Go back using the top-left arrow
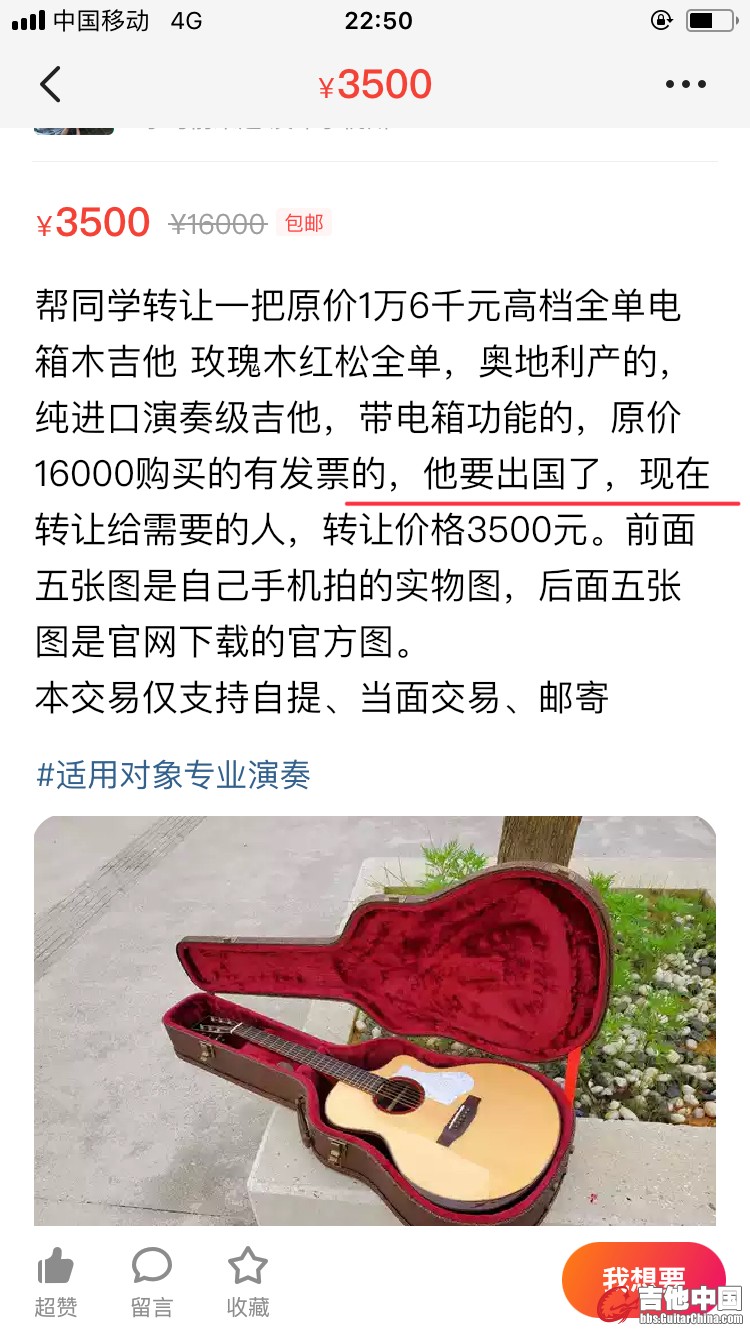 [50, 85]
